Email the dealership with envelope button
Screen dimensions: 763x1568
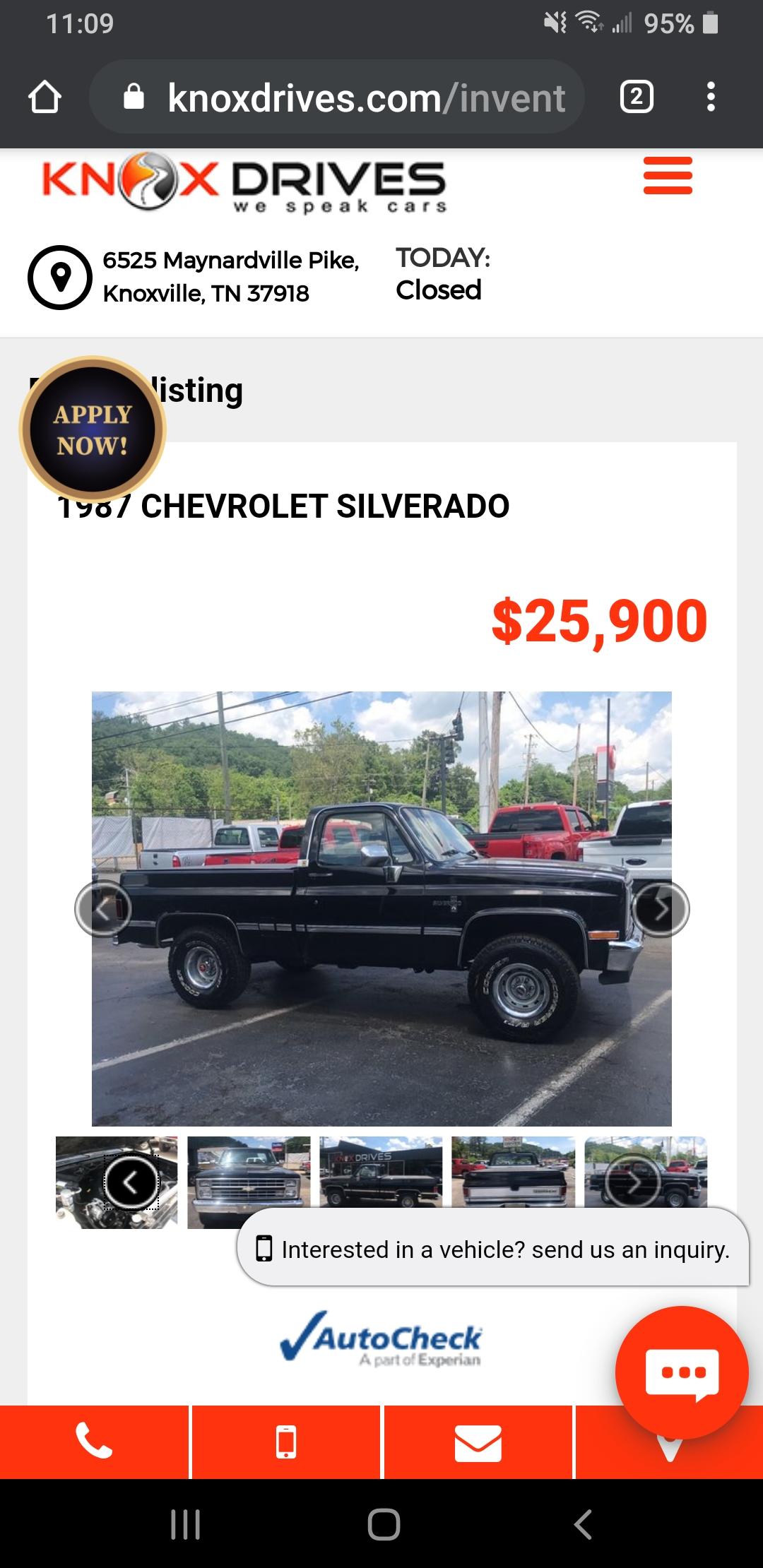coord(478,1442)
